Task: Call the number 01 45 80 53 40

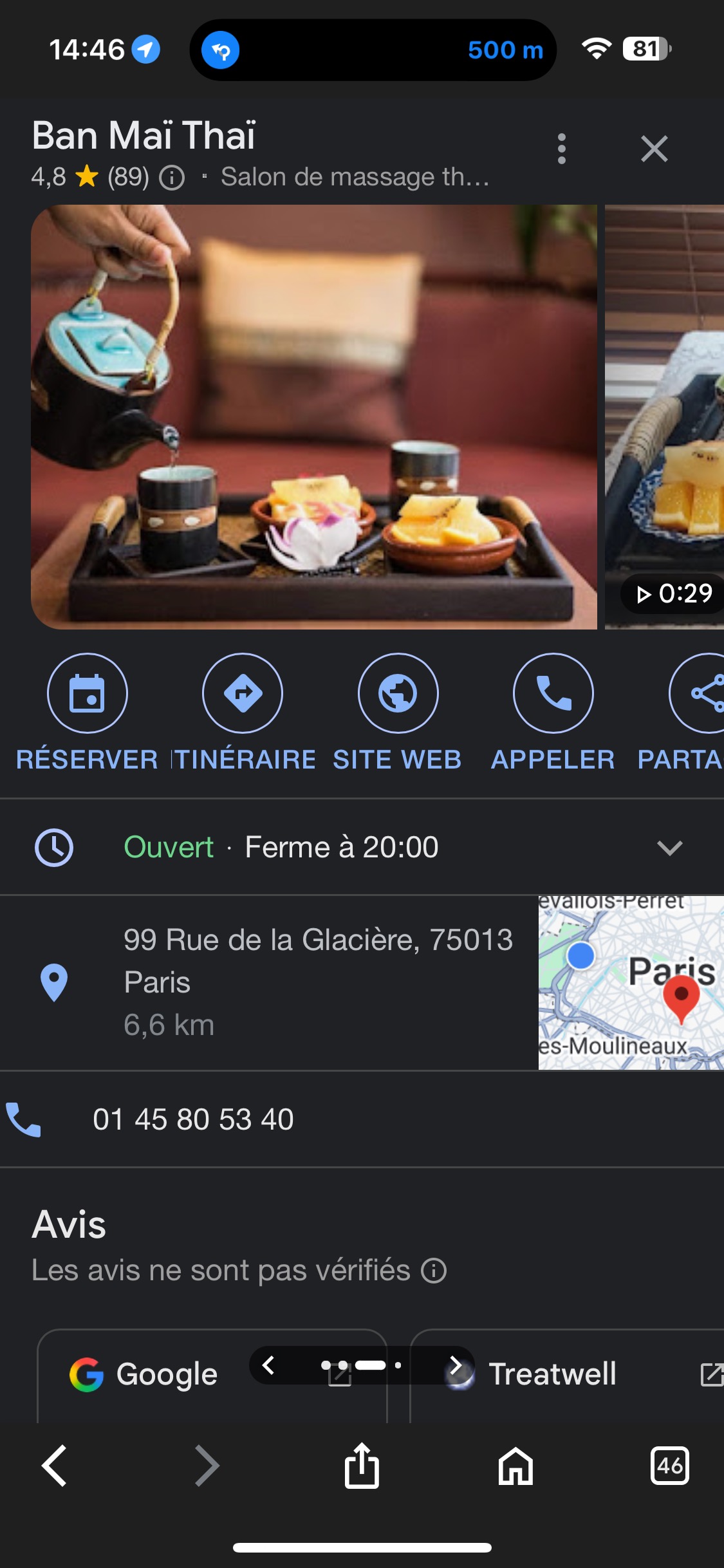Action: [192, 1119]
